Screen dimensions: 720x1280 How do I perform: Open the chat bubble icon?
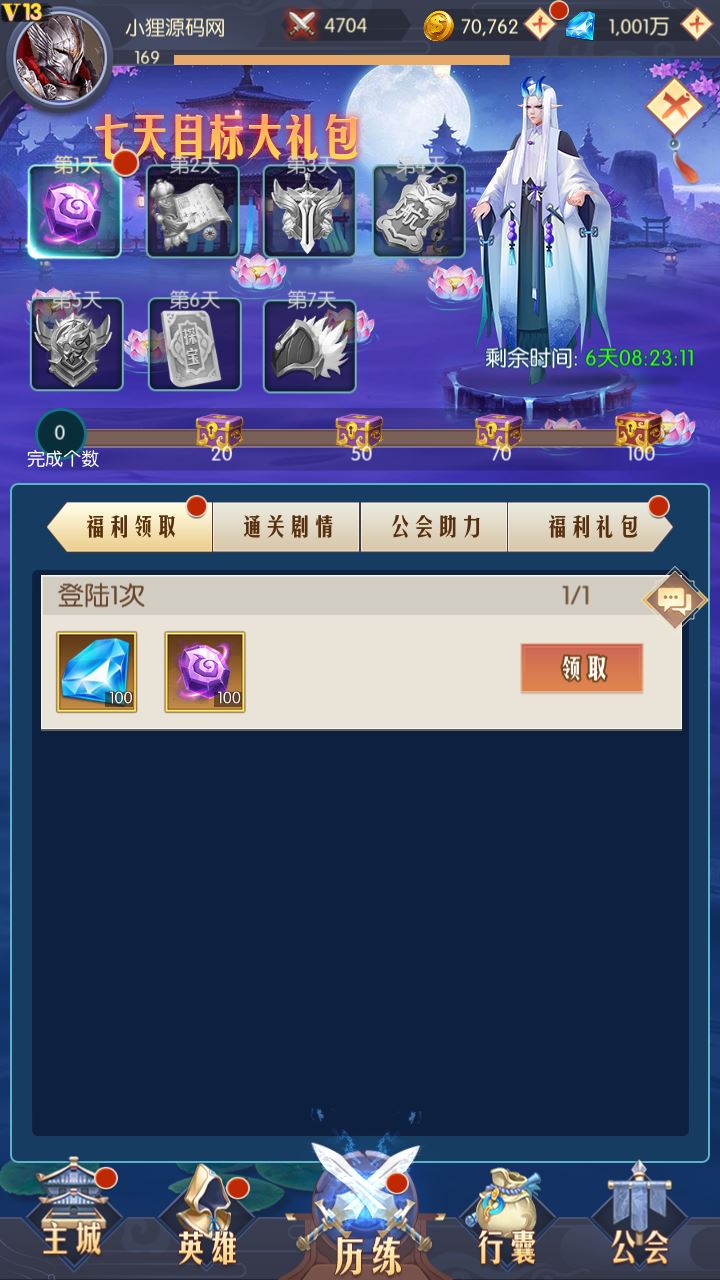pyautogui.click(x=675, y=600)
